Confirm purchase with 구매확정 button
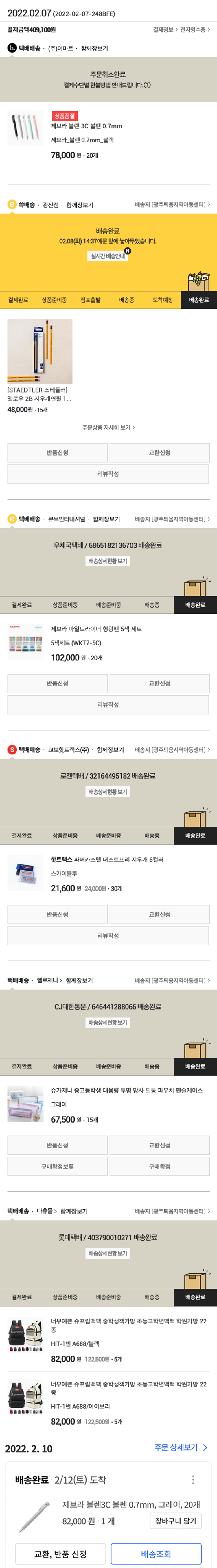 159,1166
